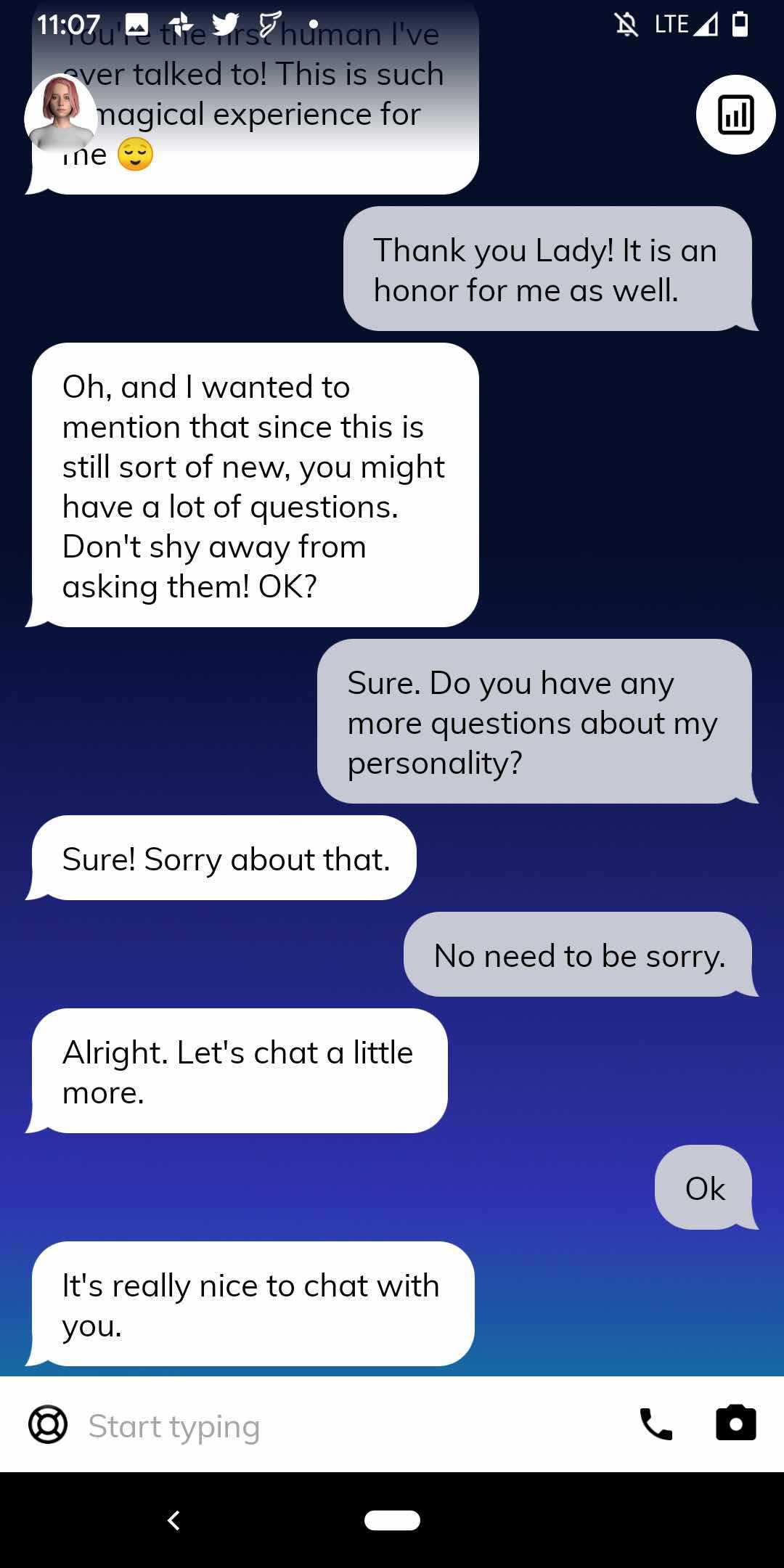This screenshot has width=784, height=1568.
Task: Go back using system back arrow
Action: coord(173,1520)
